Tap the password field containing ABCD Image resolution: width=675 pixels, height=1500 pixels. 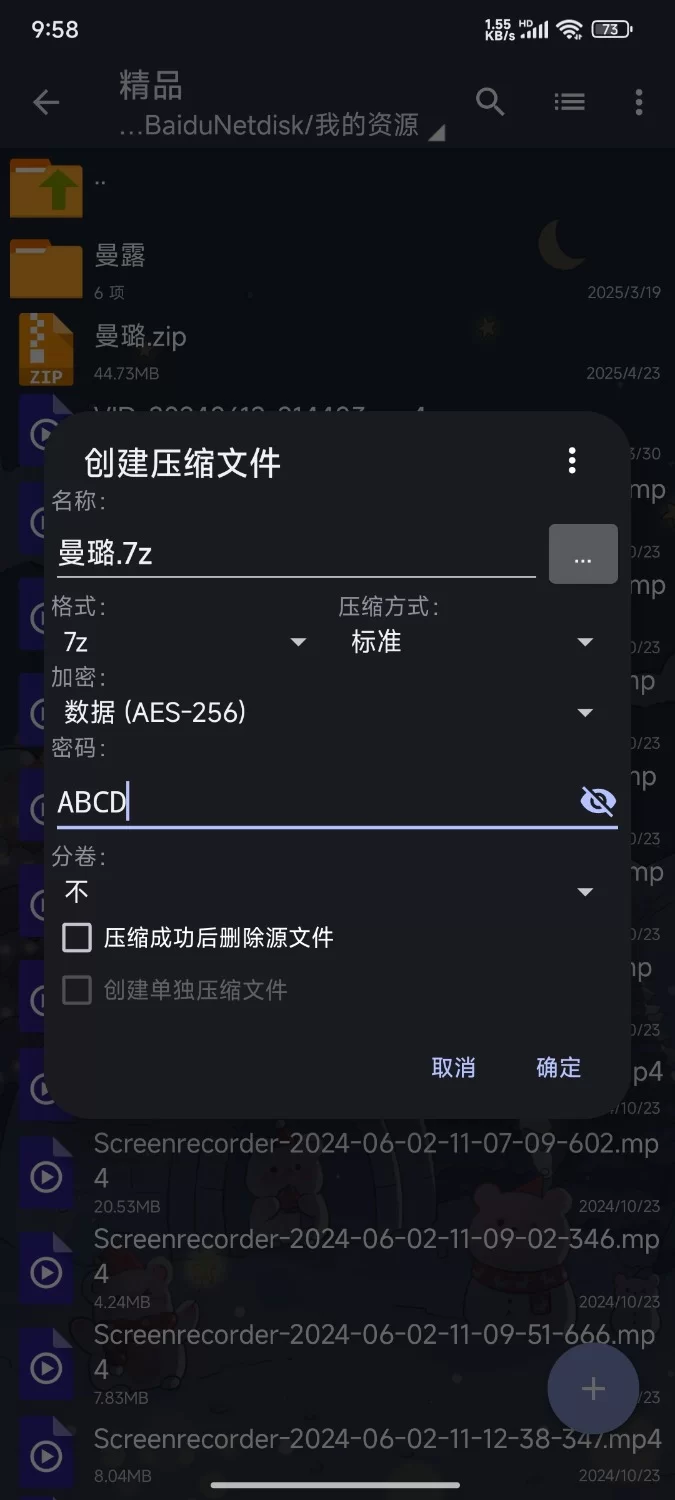(310, 802)
